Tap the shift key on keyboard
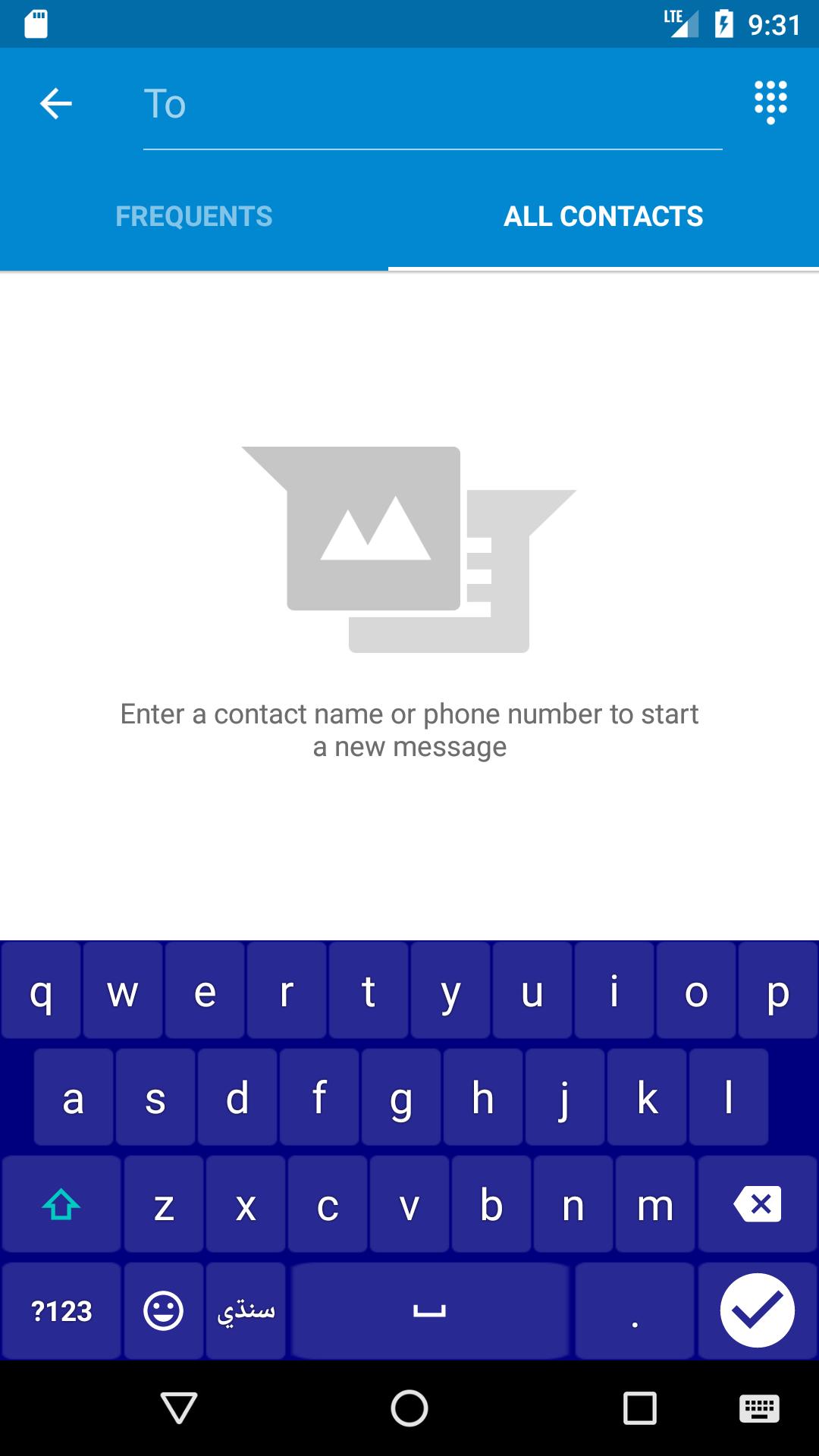 (x=61, y=1204)
